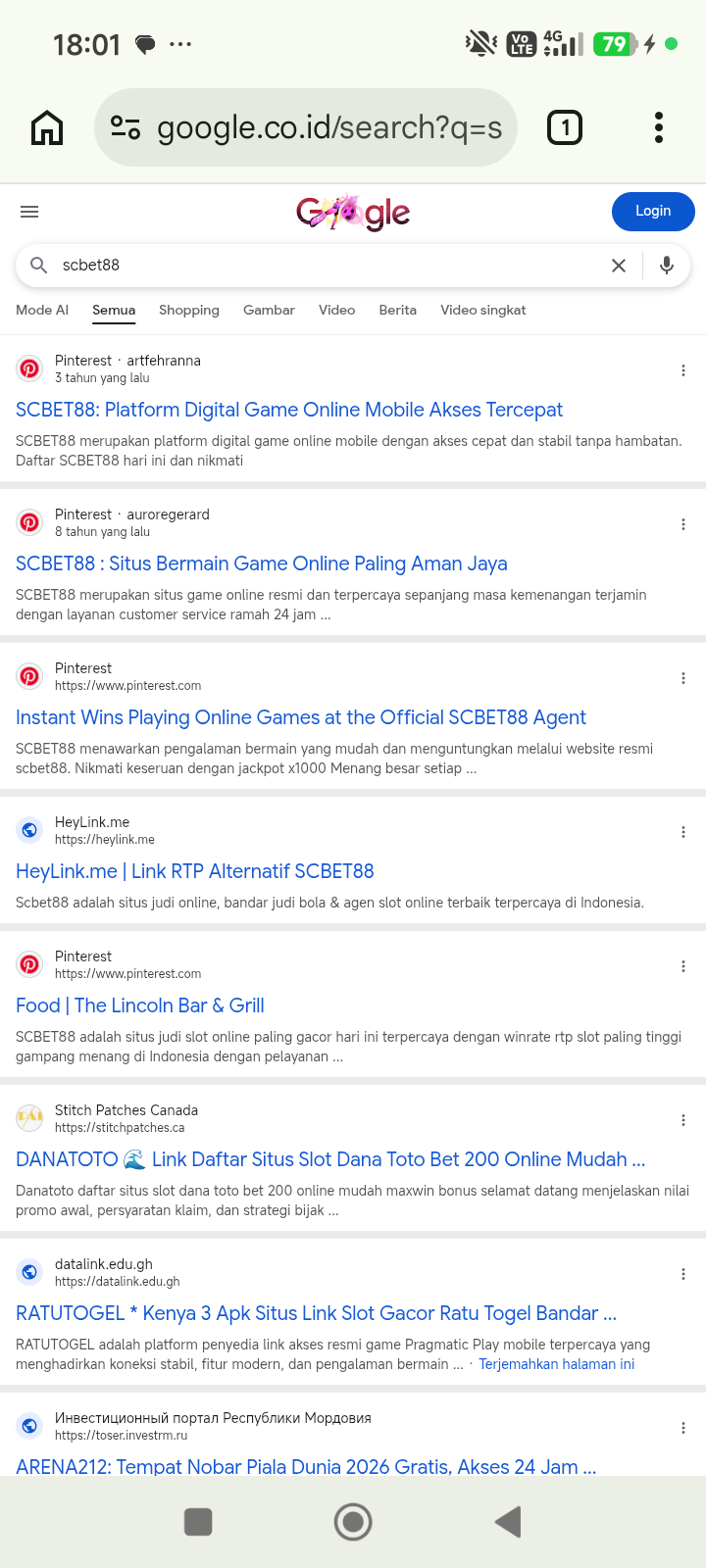
Task: Open the tab switcher showing 1 tab
Action: [x=565, y=127]
